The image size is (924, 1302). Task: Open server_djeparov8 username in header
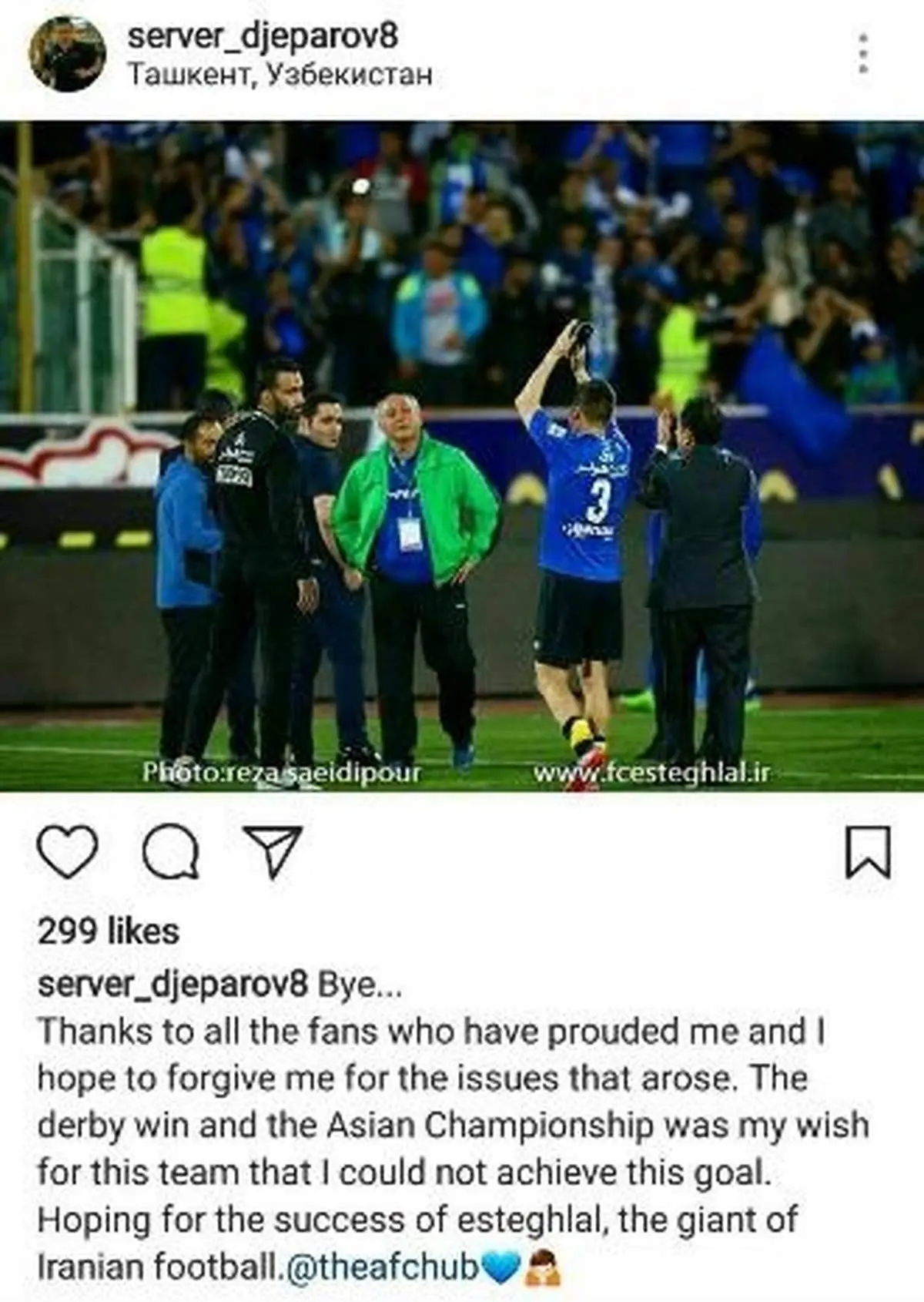pyautogui.click(x=262, y=36)
